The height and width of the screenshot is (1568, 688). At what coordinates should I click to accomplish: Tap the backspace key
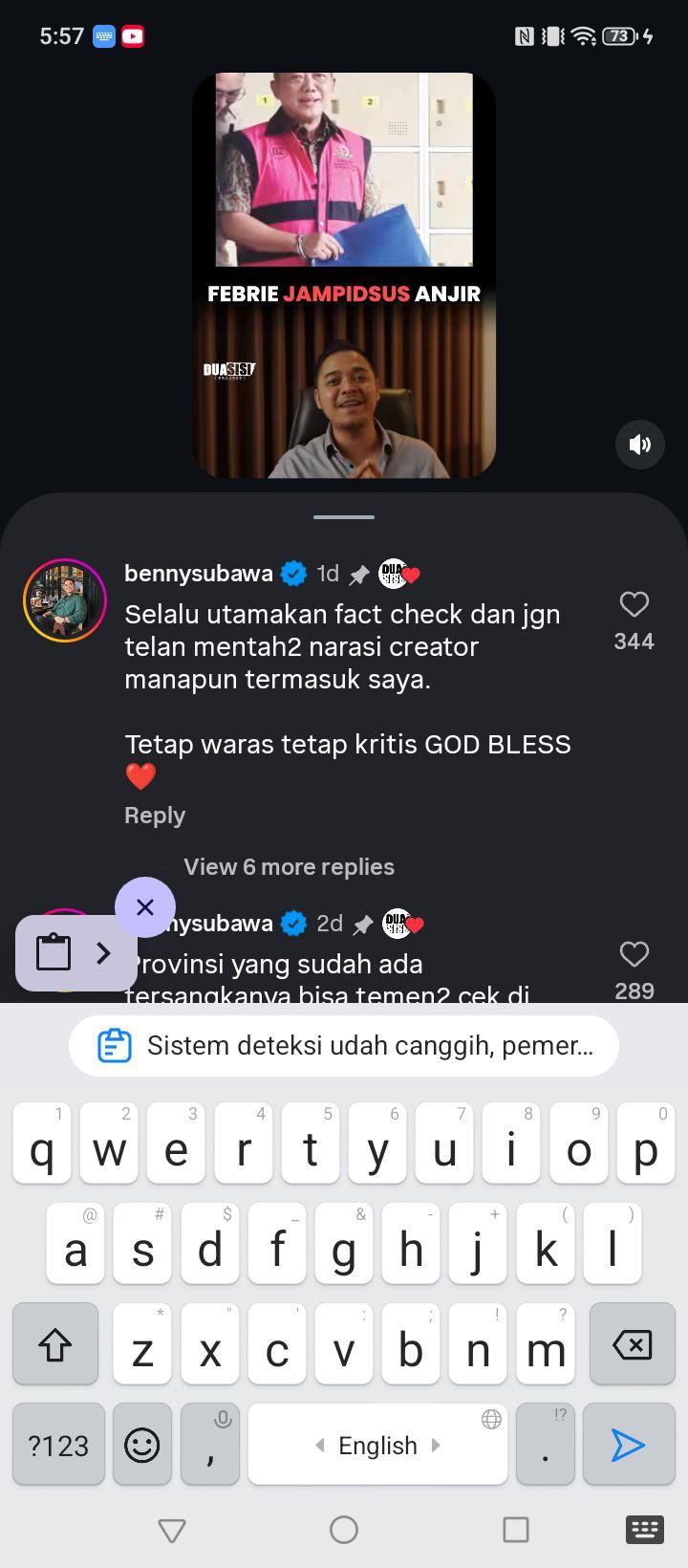point(632,1344)
